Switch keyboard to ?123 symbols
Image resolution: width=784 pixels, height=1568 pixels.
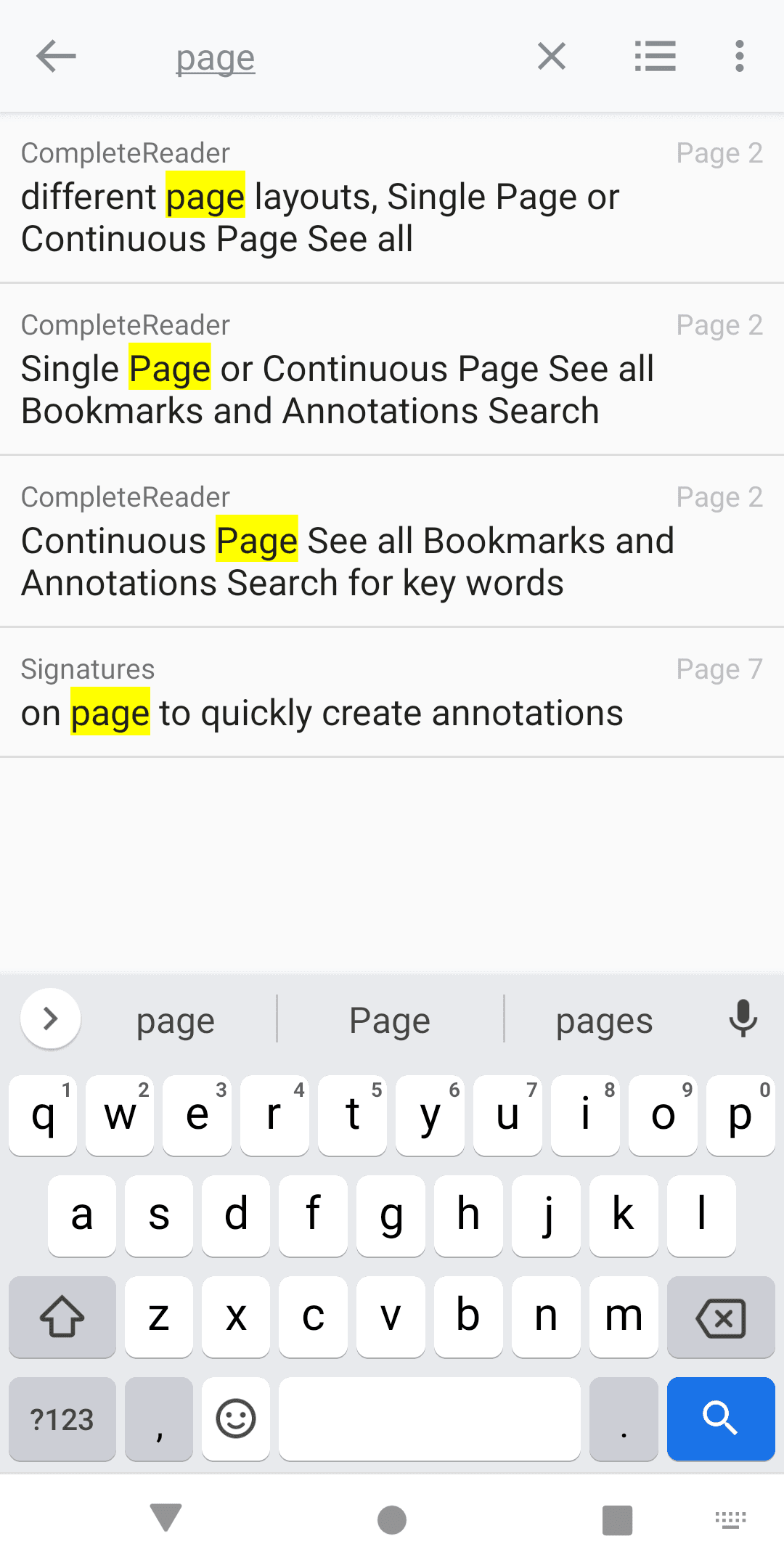62,1418
